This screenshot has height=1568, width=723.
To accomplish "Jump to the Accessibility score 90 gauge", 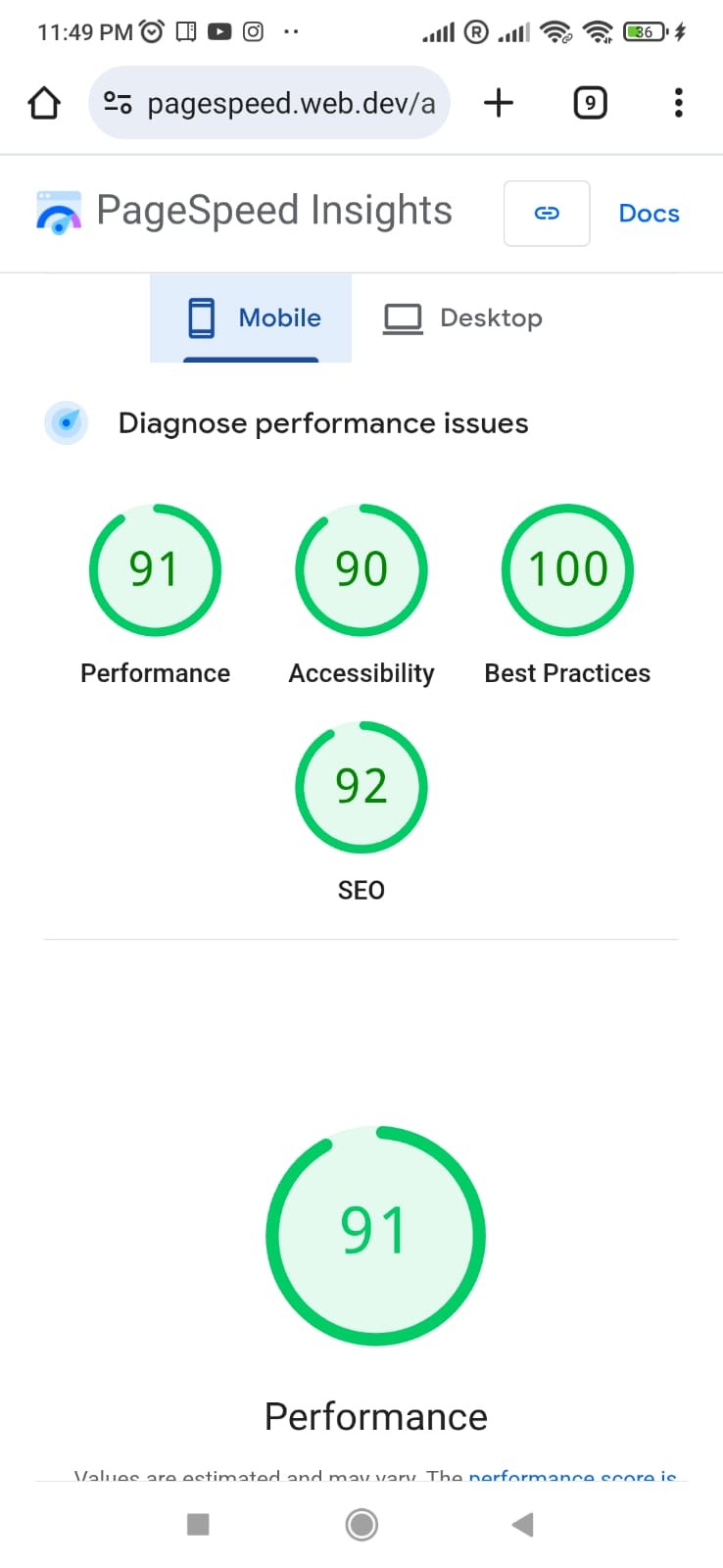I will coord(361,570).
